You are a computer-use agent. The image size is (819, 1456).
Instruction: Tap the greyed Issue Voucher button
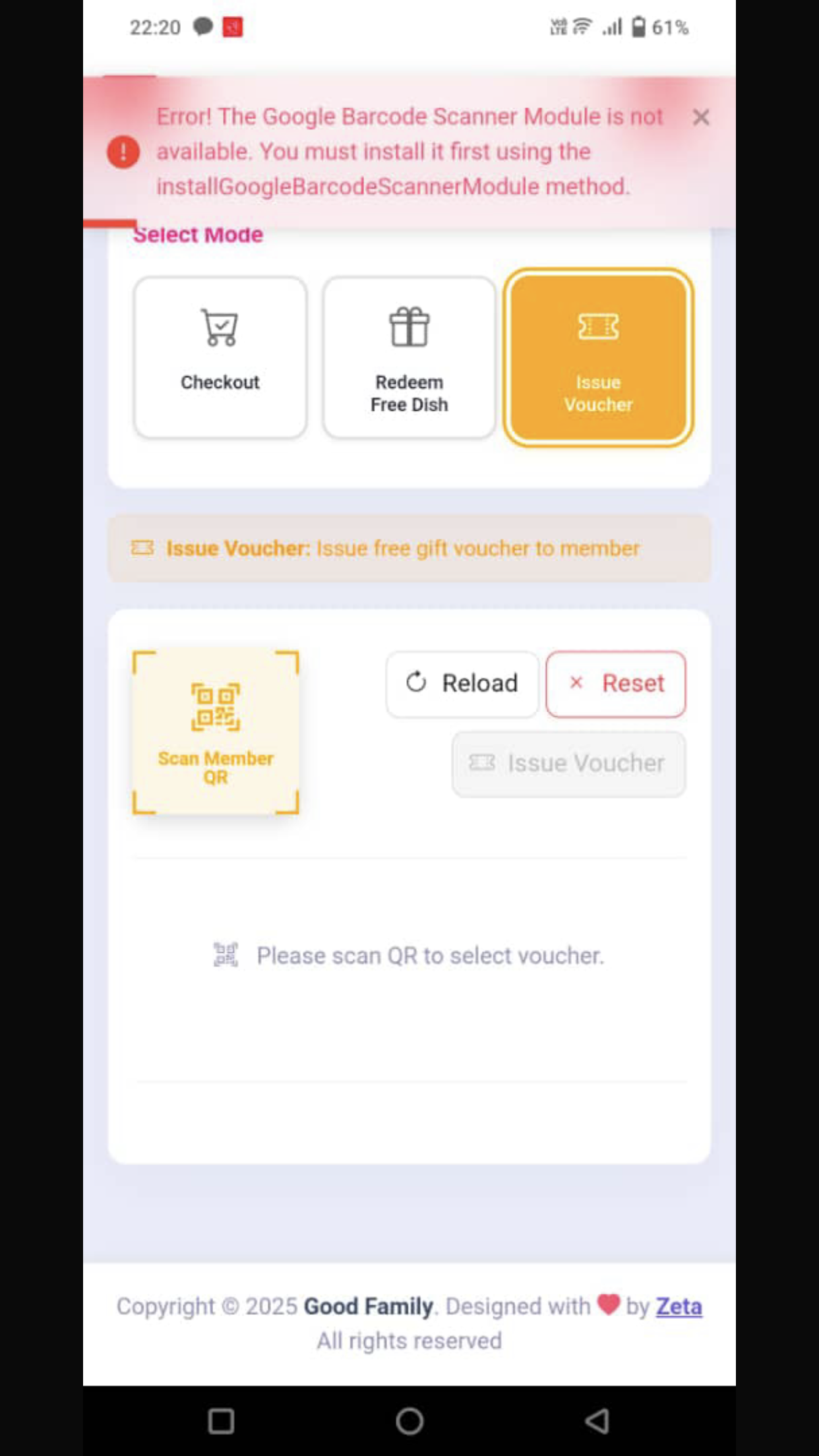(568, 764)
